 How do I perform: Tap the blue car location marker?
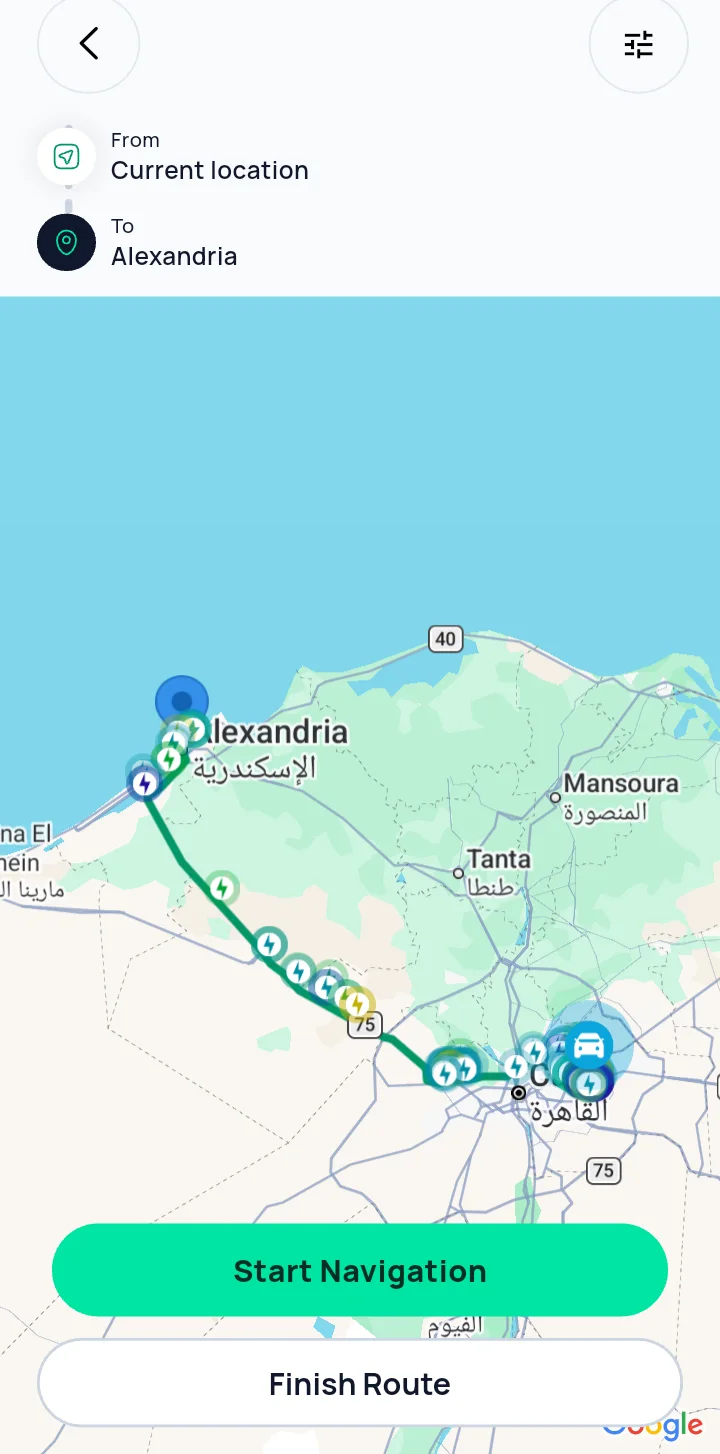coord(589,1047)
